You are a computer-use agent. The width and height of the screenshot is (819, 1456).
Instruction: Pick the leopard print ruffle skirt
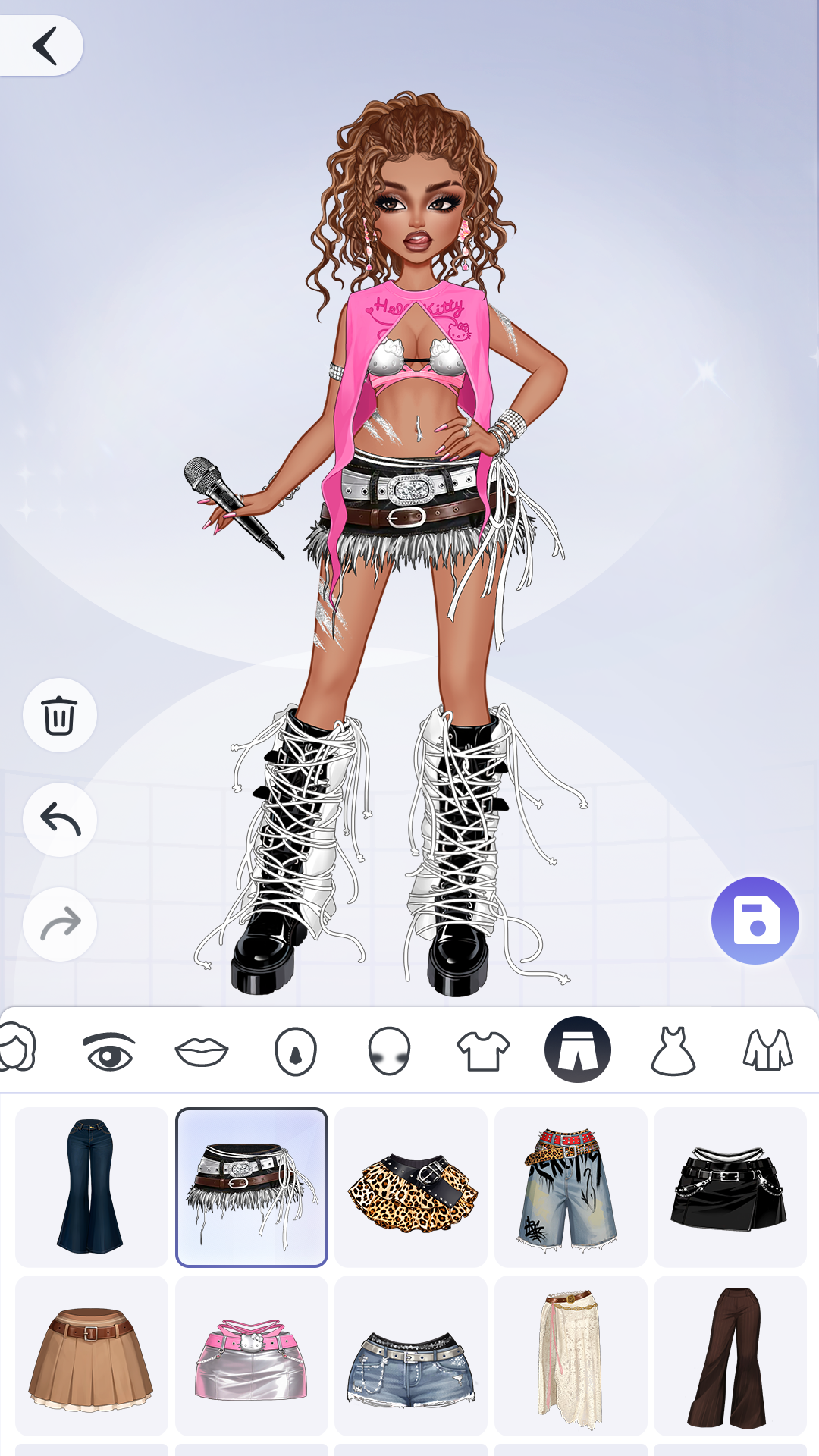[x=411, y=1187]
